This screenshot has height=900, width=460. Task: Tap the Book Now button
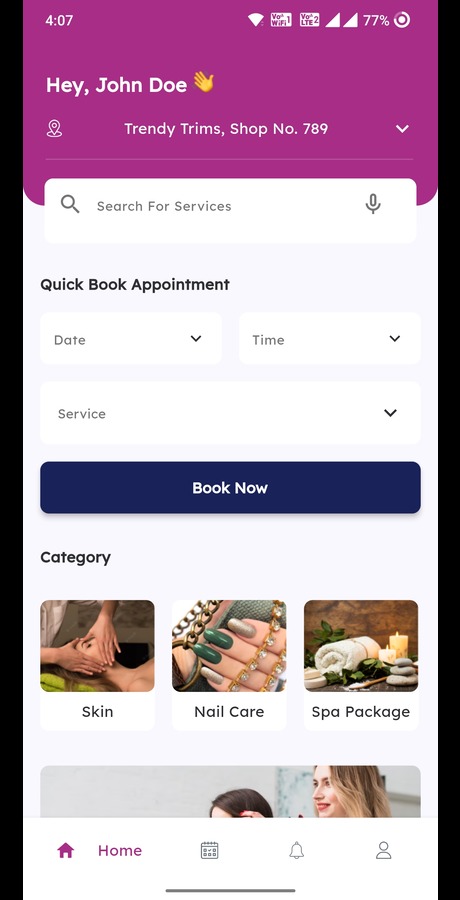point(230,487)
